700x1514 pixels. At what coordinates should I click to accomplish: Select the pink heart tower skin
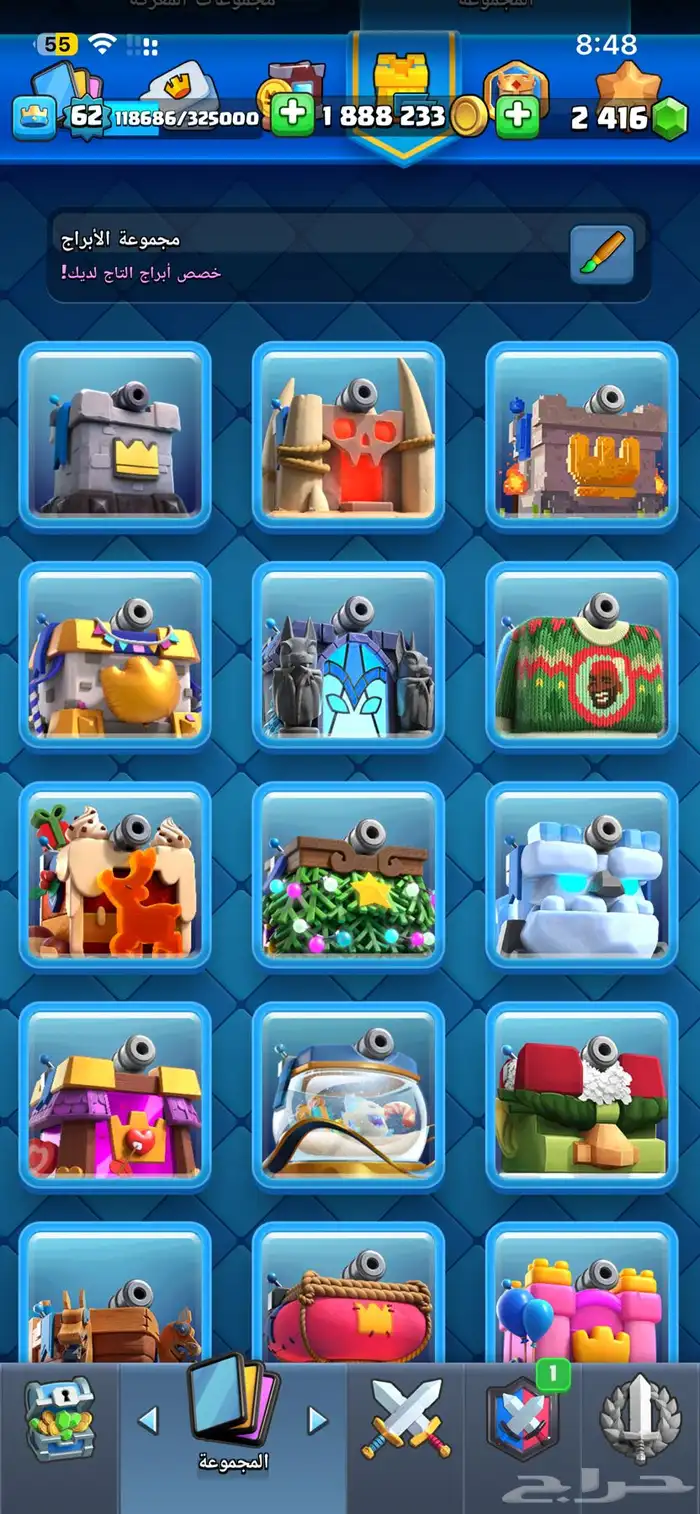tap(115, 1096)
